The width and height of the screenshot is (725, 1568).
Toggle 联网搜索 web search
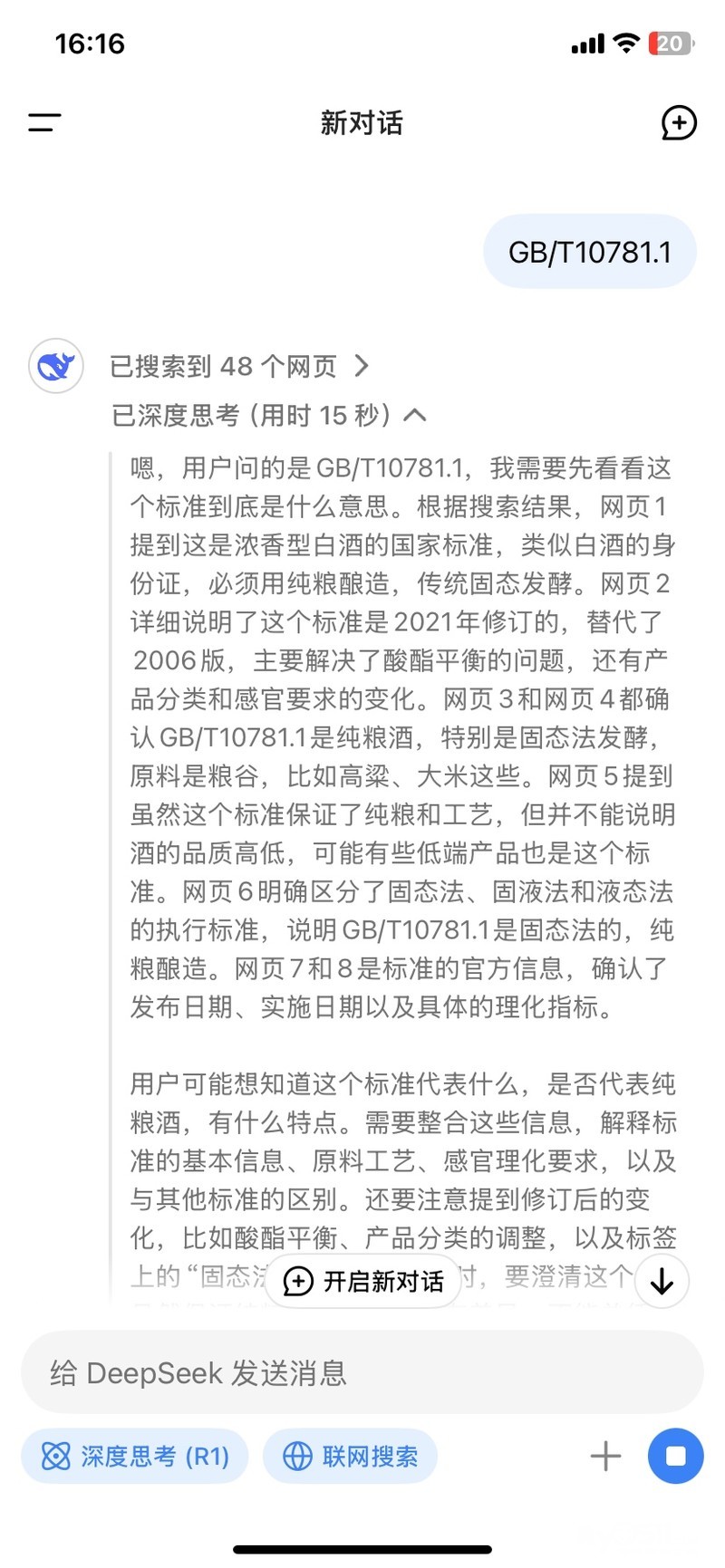click(351, 1456)
